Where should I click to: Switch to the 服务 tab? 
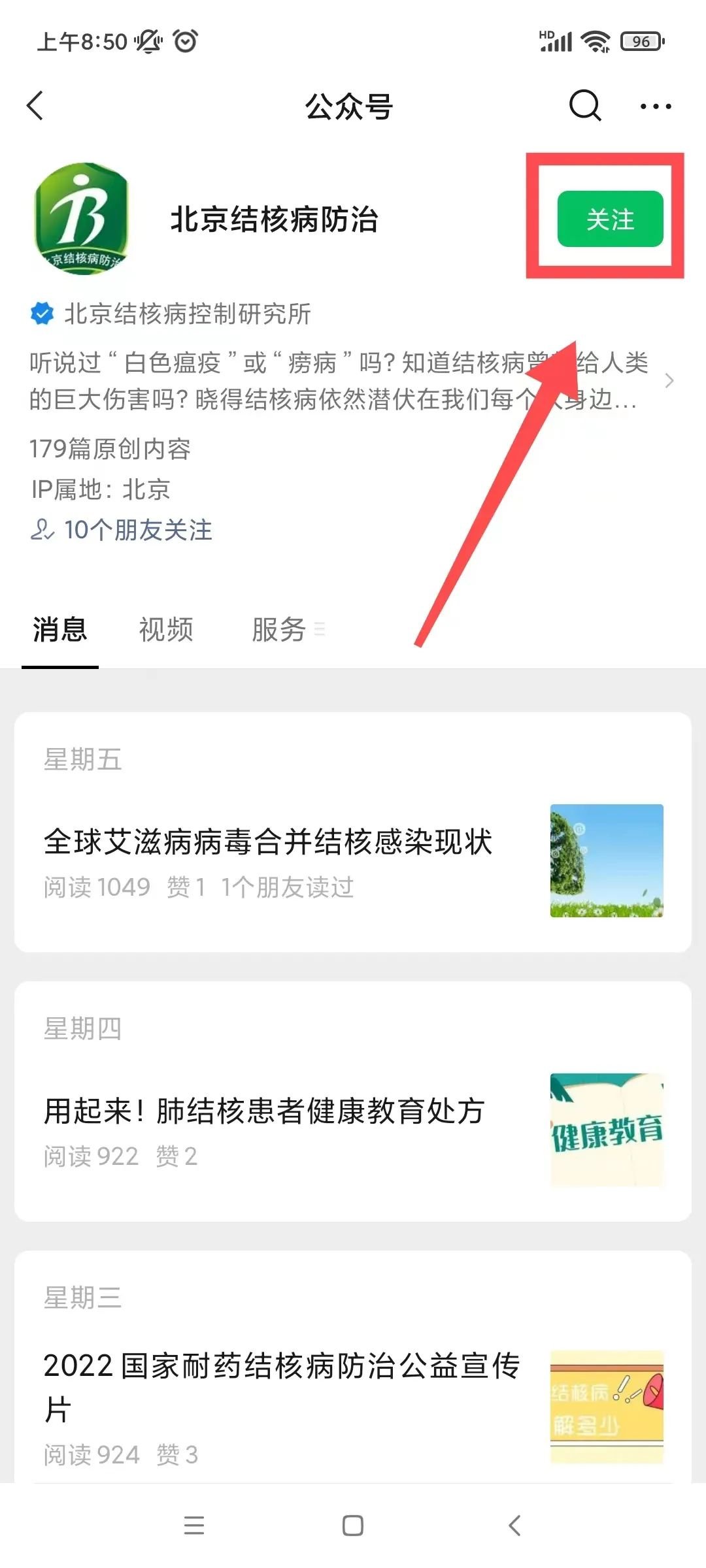click(x=280, y=630)
